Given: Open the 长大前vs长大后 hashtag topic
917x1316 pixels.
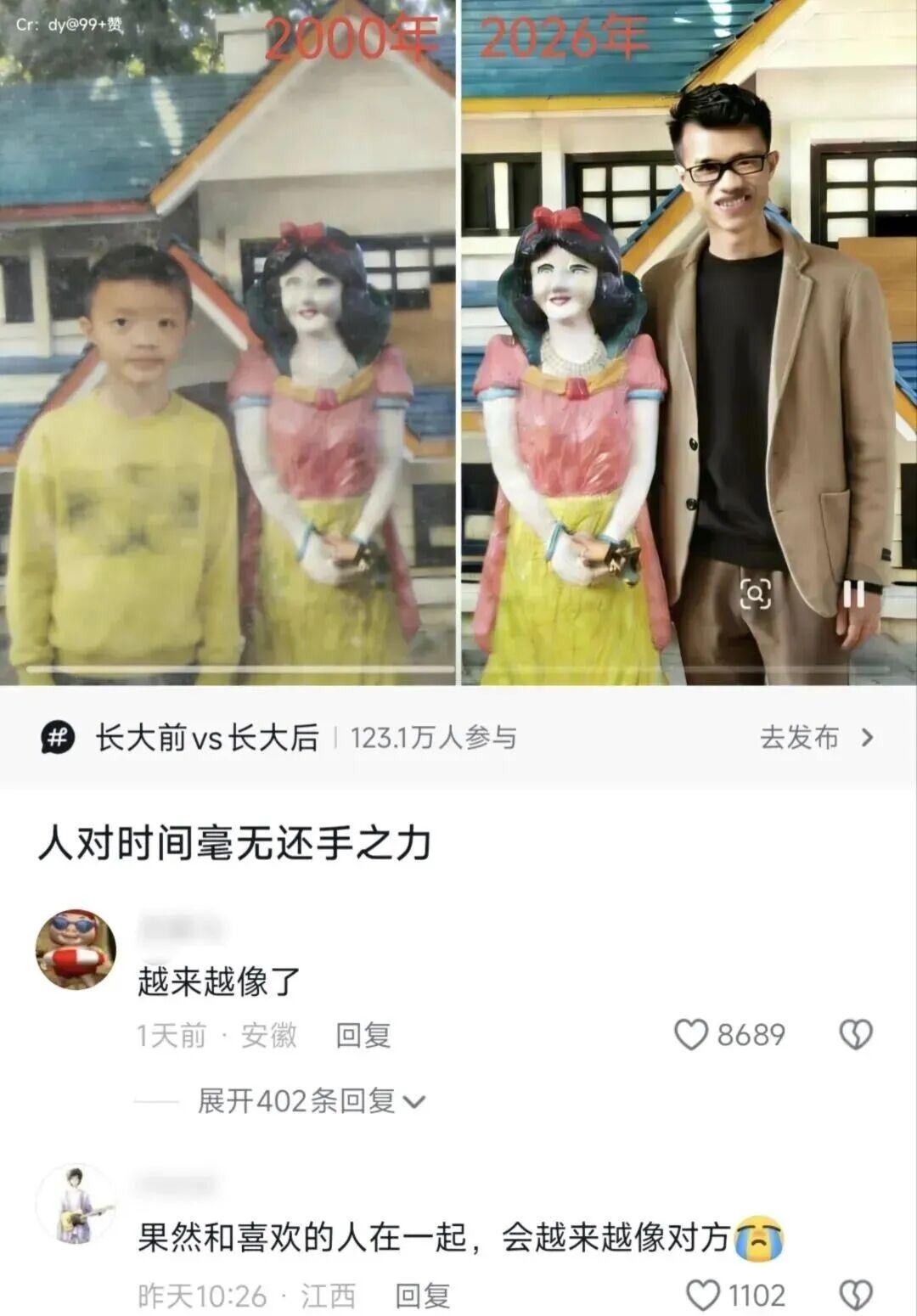Looking at the screenshot, I should pyautogui.click(x=206, y=738).
